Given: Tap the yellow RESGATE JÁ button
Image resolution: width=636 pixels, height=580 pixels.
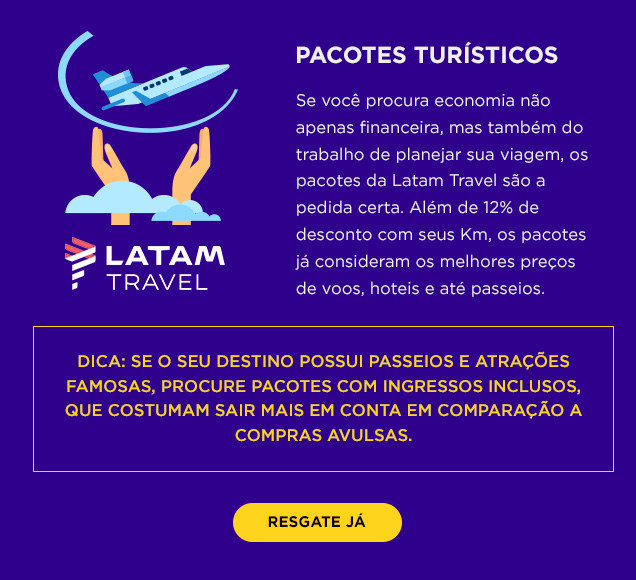Looking at the screenshot, I should tap(317, 522).
